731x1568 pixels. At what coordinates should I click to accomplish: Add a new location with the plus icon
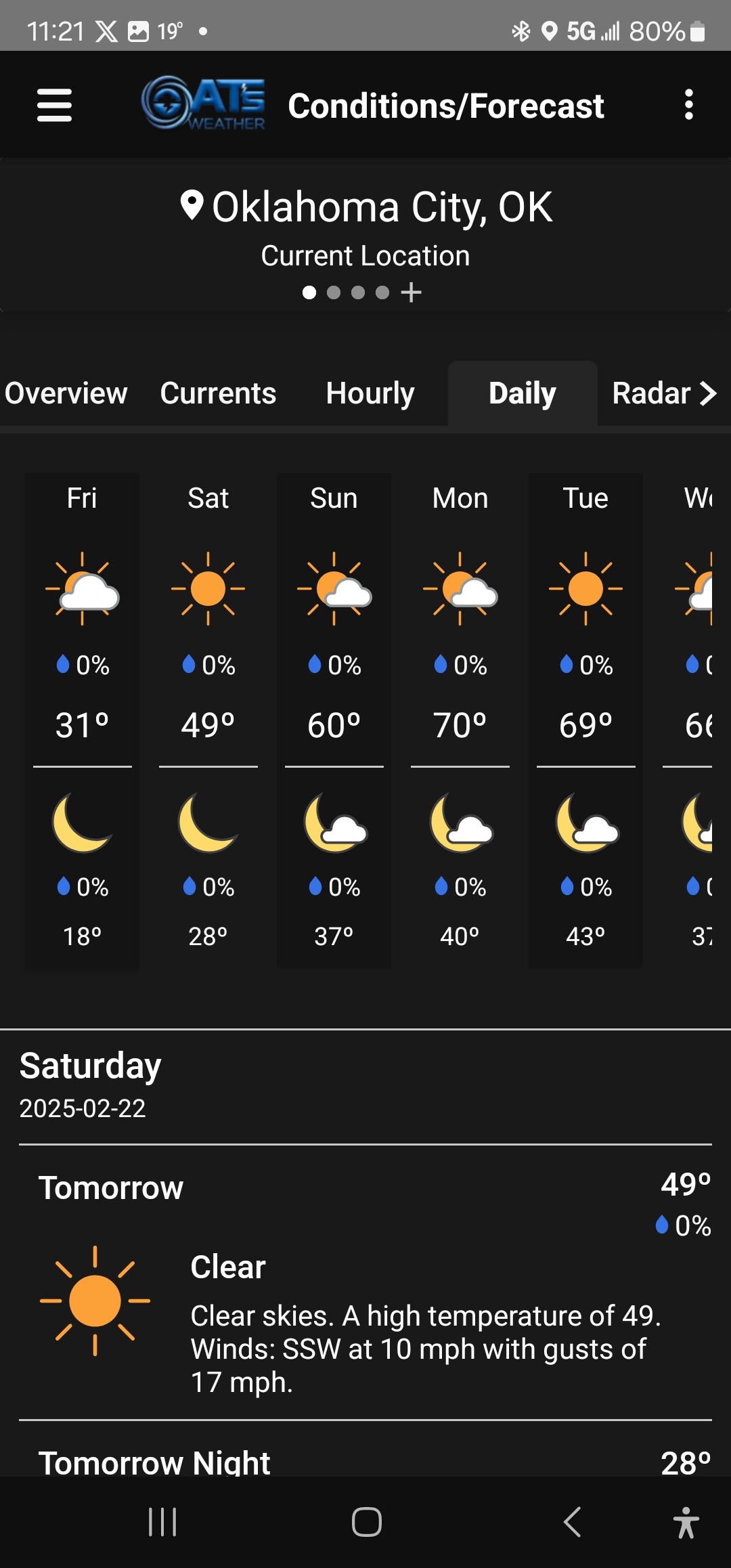[x=411, y=292]
